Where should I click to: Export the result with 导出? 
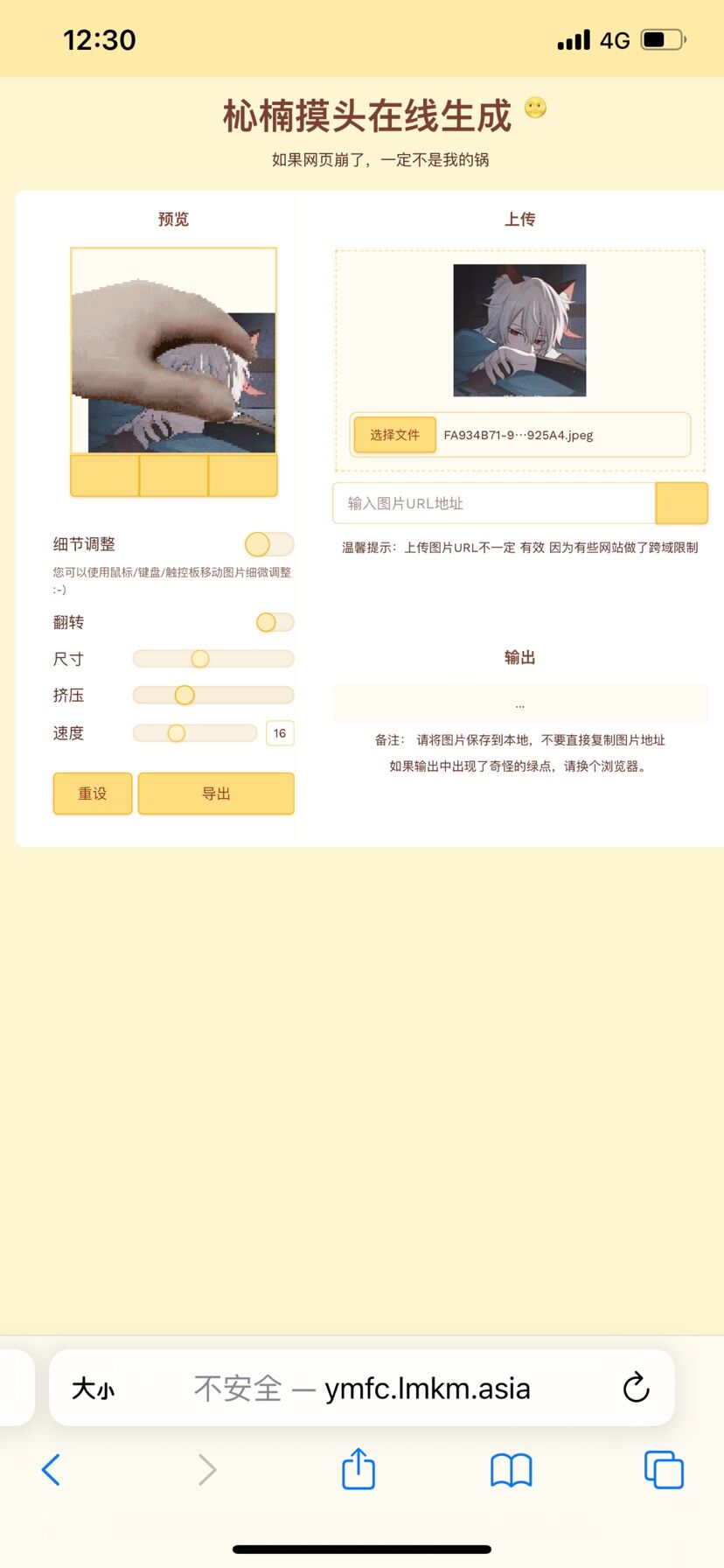click(x=216, y=794)
